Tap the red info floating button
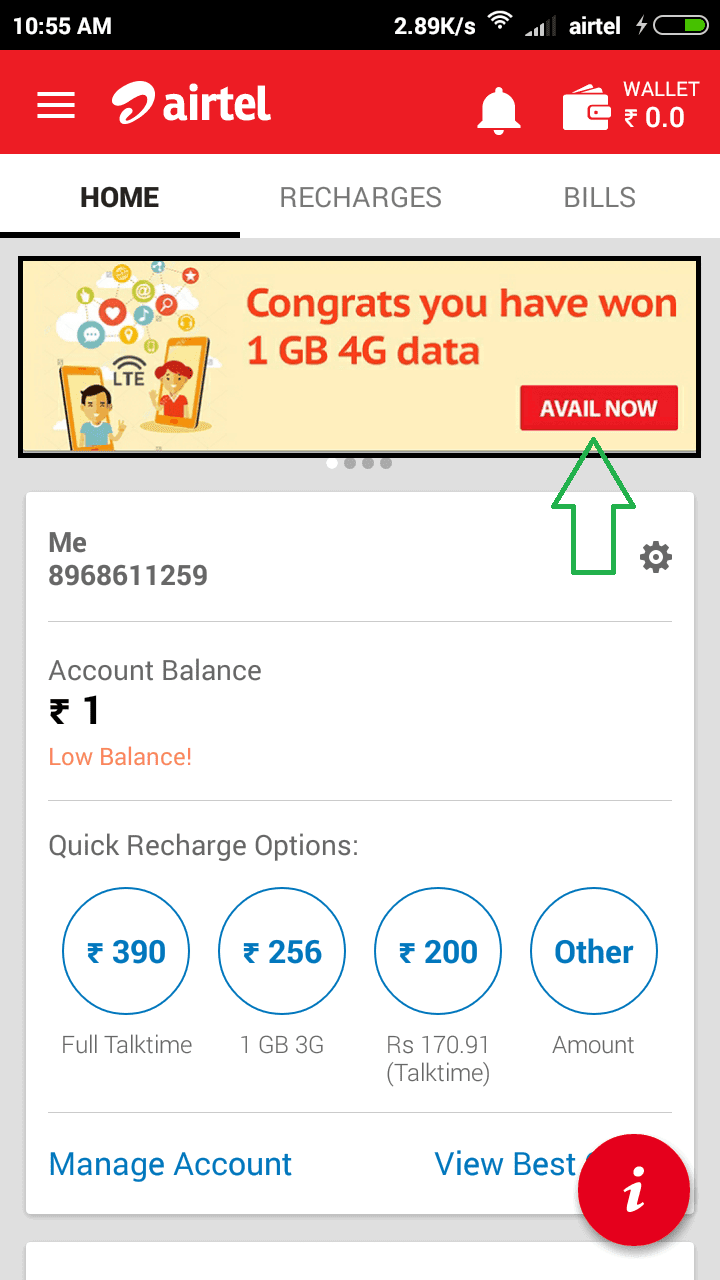Screen dimensions: 720x1280 [x=634, y=1190]
